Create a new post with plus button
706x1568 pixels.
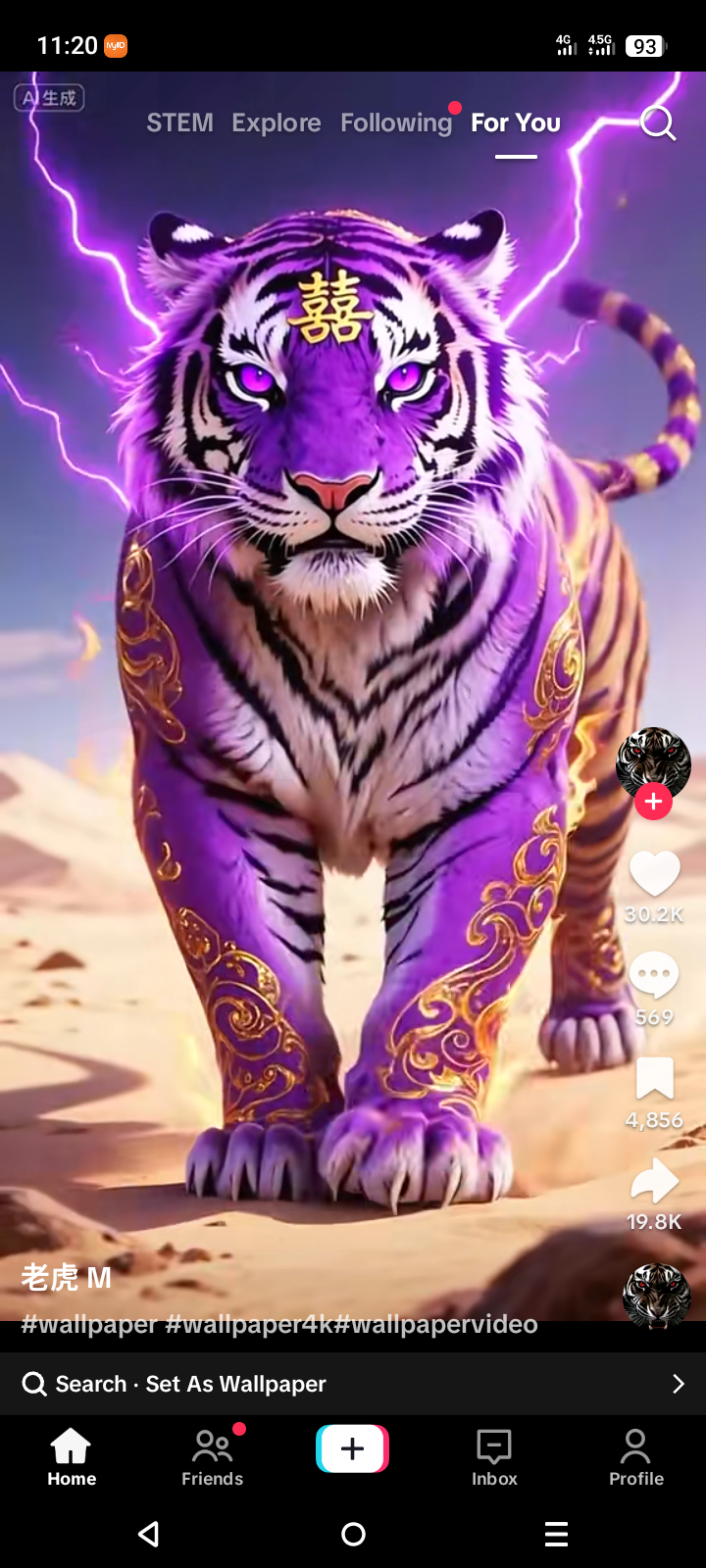point(353,1448)
